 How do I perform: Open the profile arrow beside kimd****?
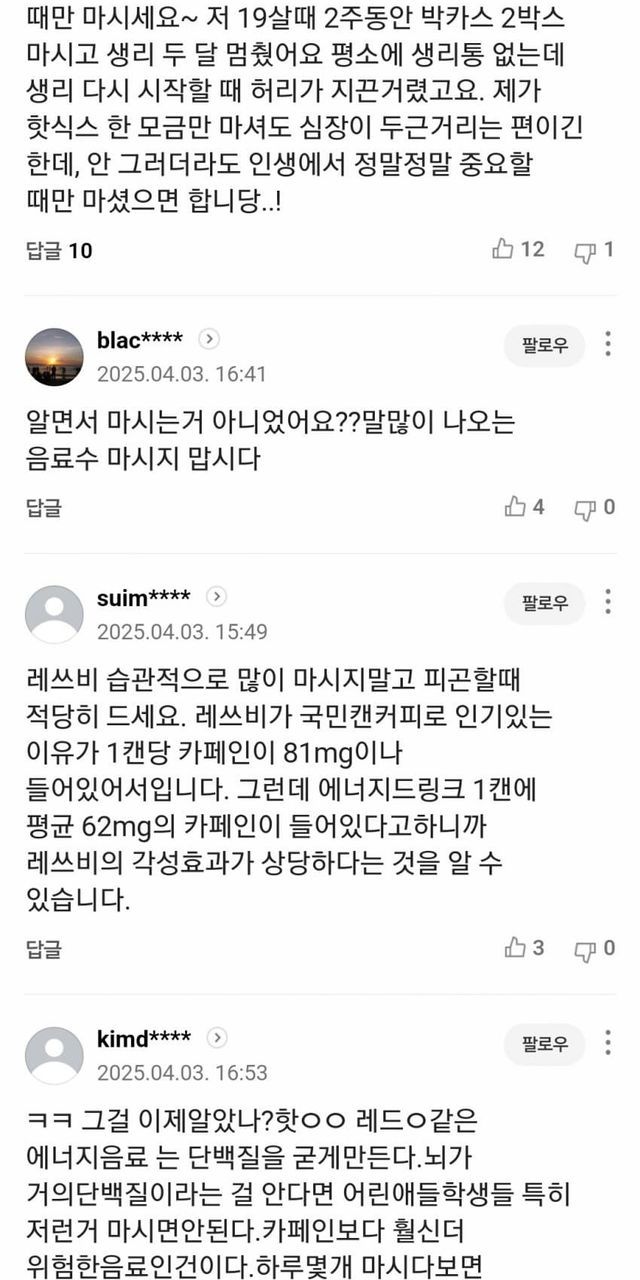coord(217,1038)
